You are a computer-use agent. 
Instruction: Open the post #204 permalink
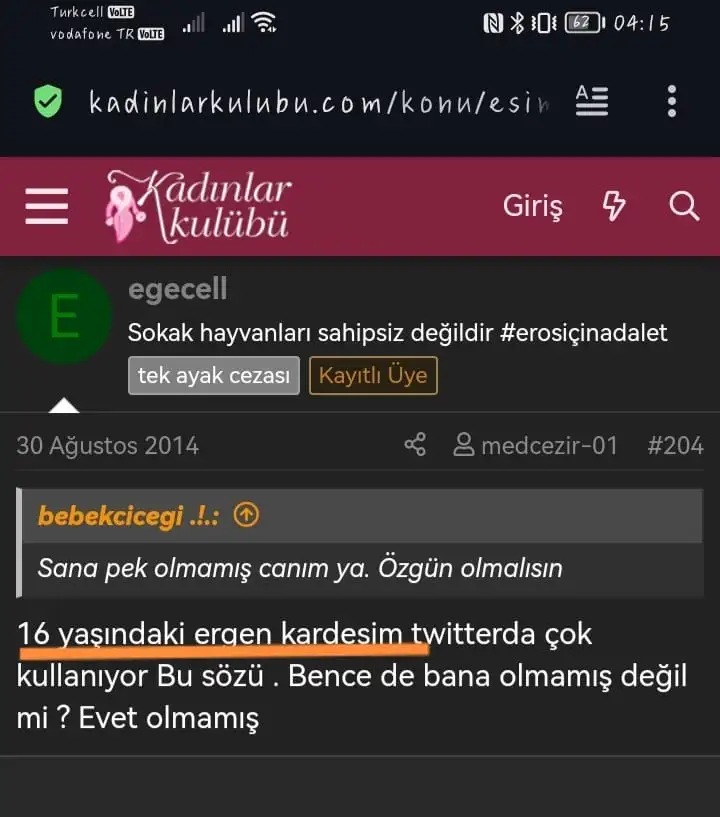[675, 445]
